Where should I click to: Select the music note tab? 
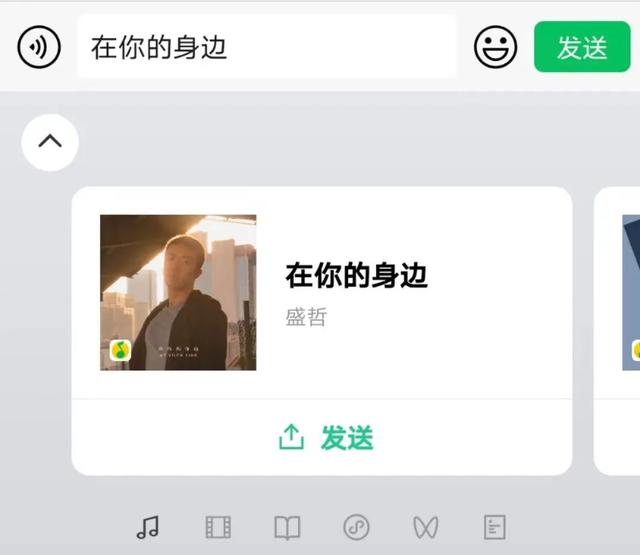click(x=148, y=527)
